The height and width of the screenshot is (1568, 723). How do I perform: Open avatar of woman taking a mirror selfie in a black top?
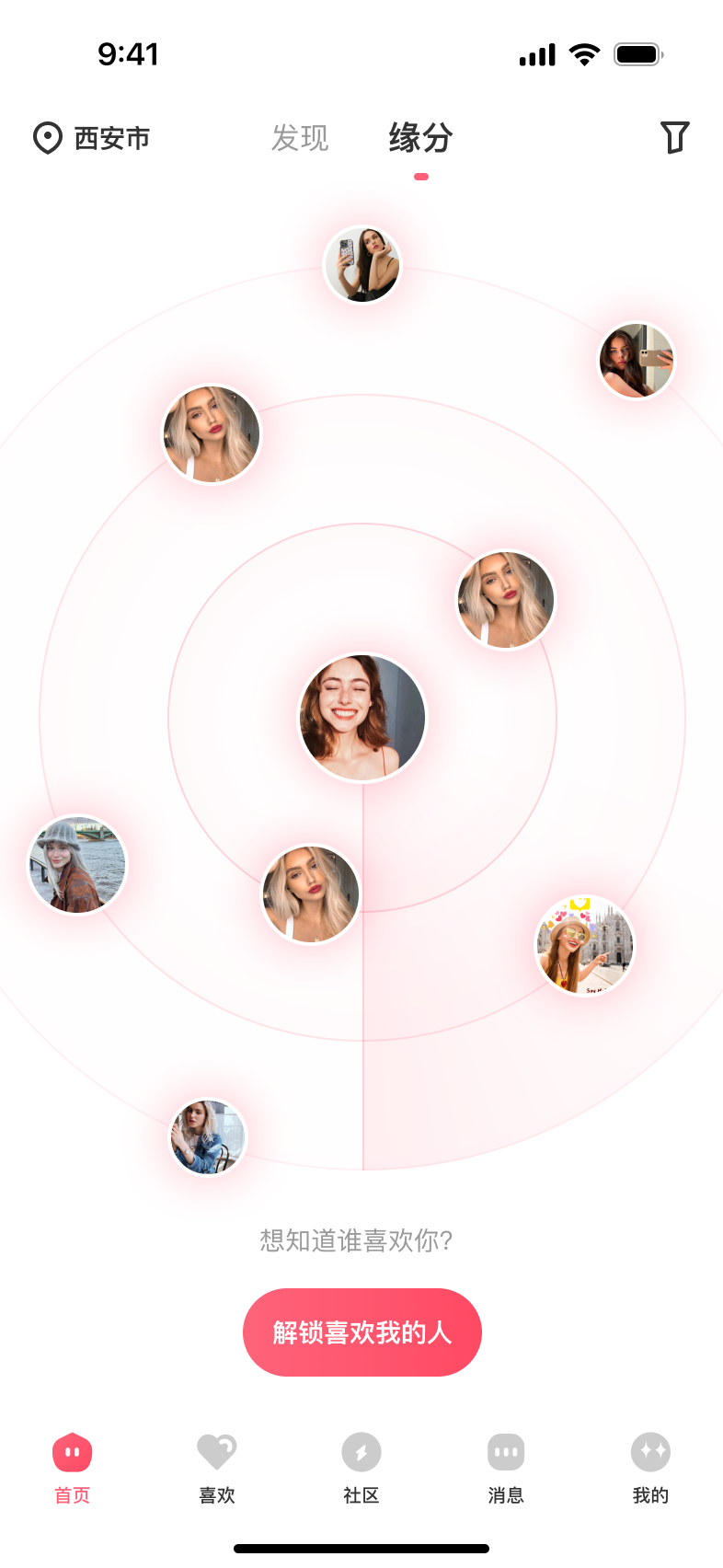(x=363, y=265)
